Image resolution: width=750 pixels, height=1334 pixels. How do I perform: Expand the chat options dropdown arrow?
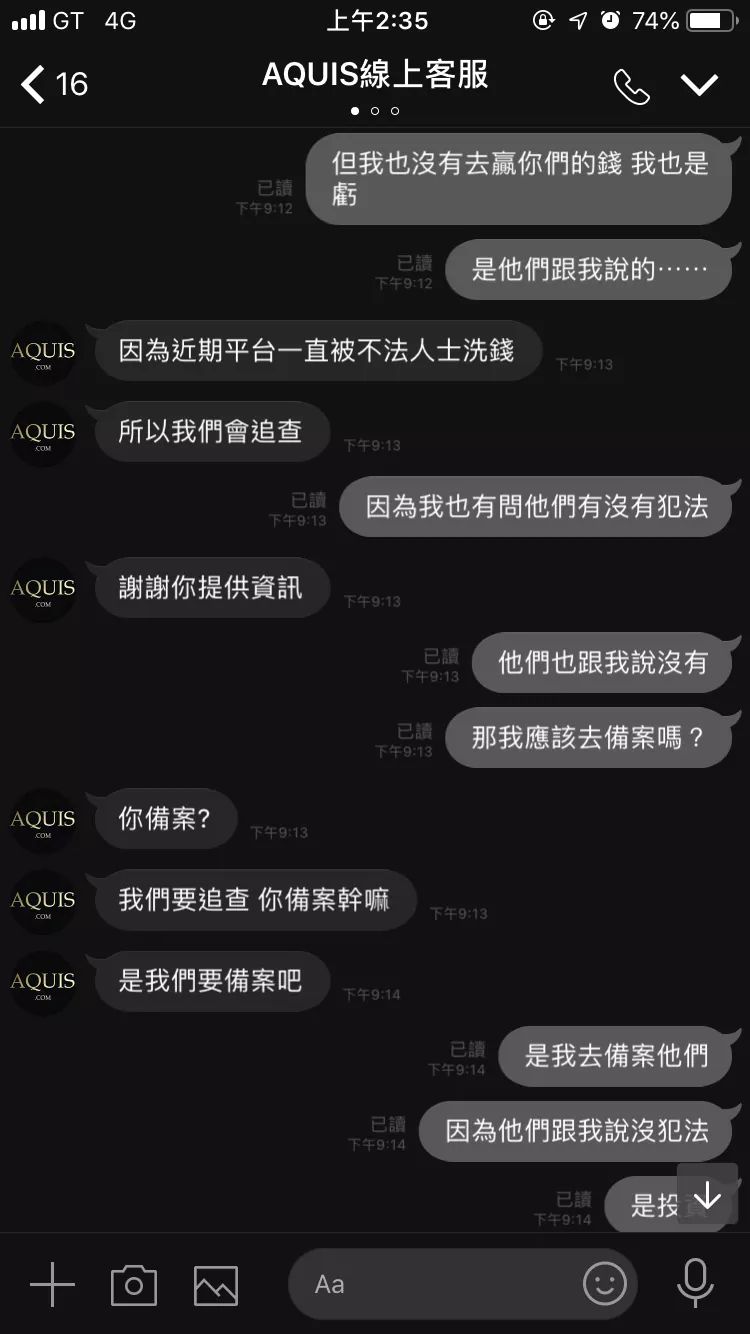[x=699, y=85]
